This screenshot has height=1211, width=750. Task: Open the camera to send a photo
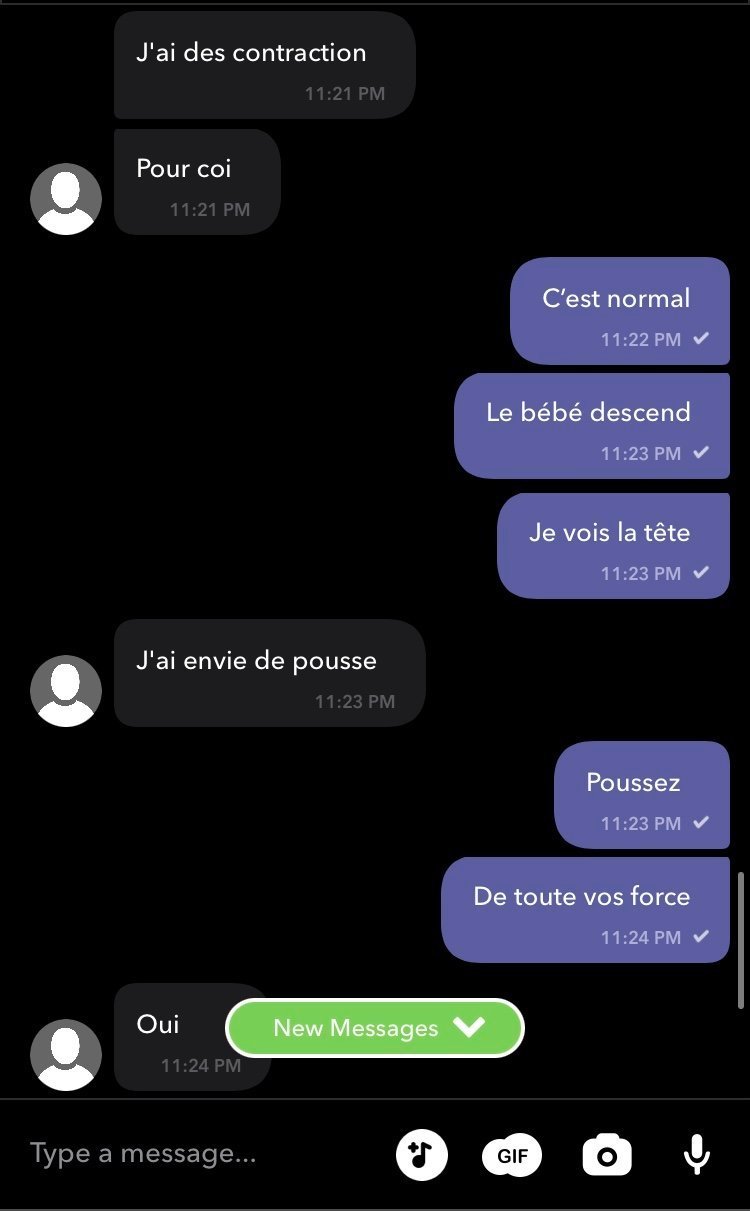tap(607, 1156)
